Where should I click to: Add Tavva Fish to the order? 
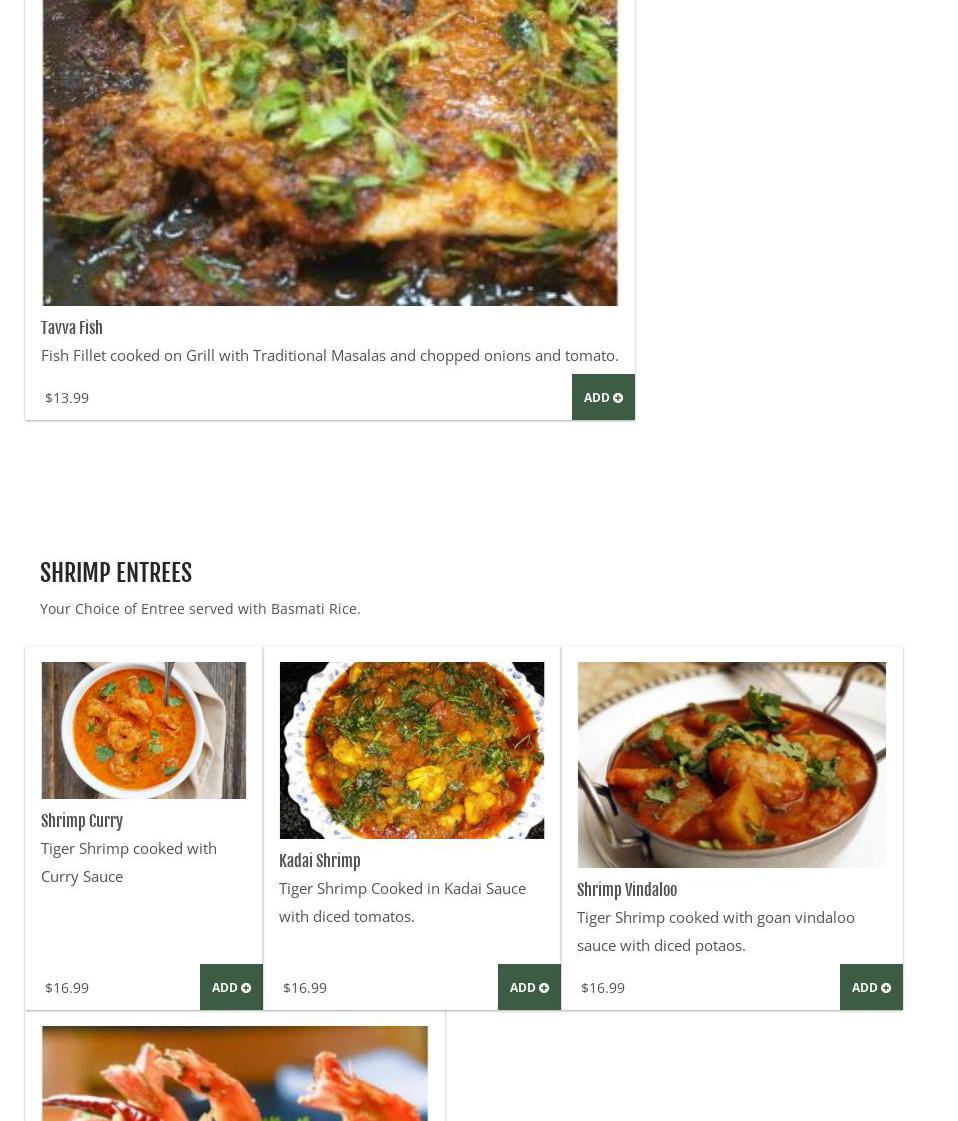pos(603,397)
